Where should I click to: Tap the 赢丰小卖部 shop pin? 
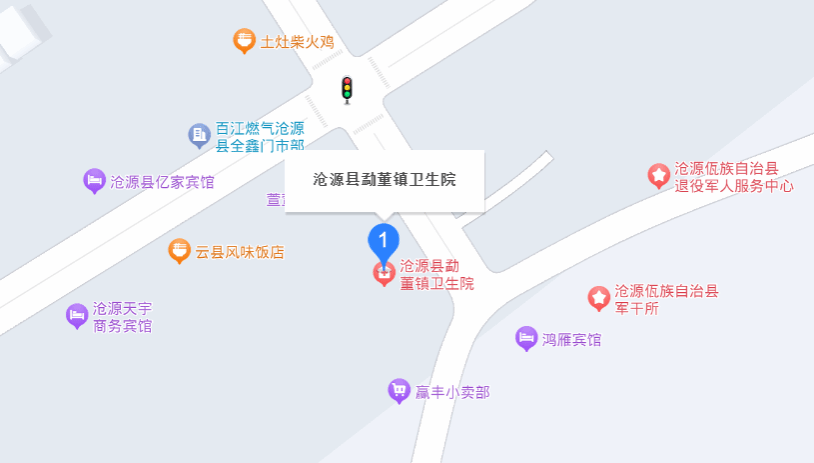pos(399,391)
